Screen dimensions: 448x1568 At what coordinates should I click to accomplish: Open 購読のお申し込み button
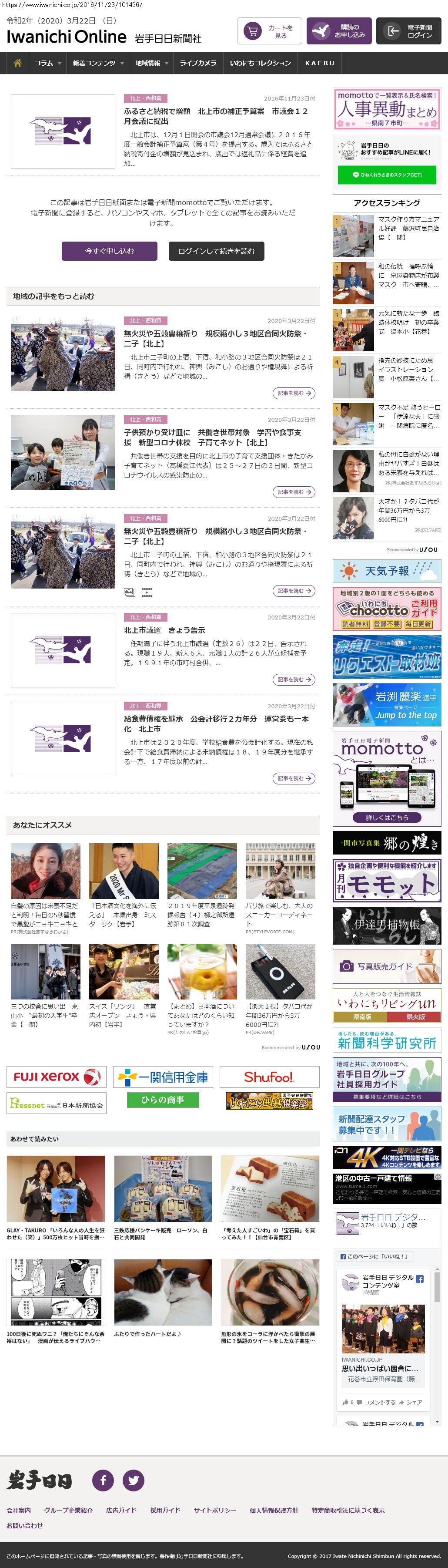point(338,31)
